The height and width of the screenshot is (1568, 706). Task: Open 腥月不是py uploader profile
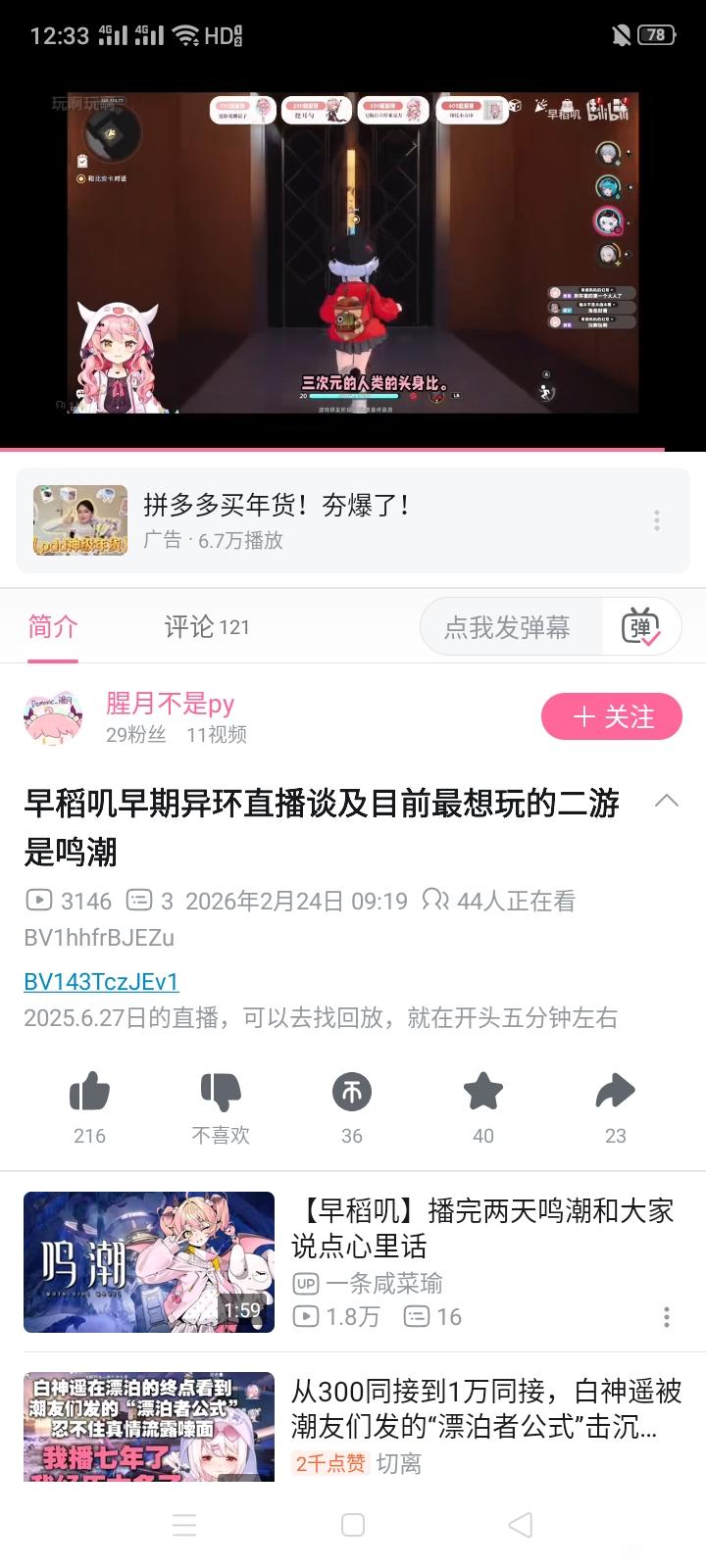(x=169, y=704)
